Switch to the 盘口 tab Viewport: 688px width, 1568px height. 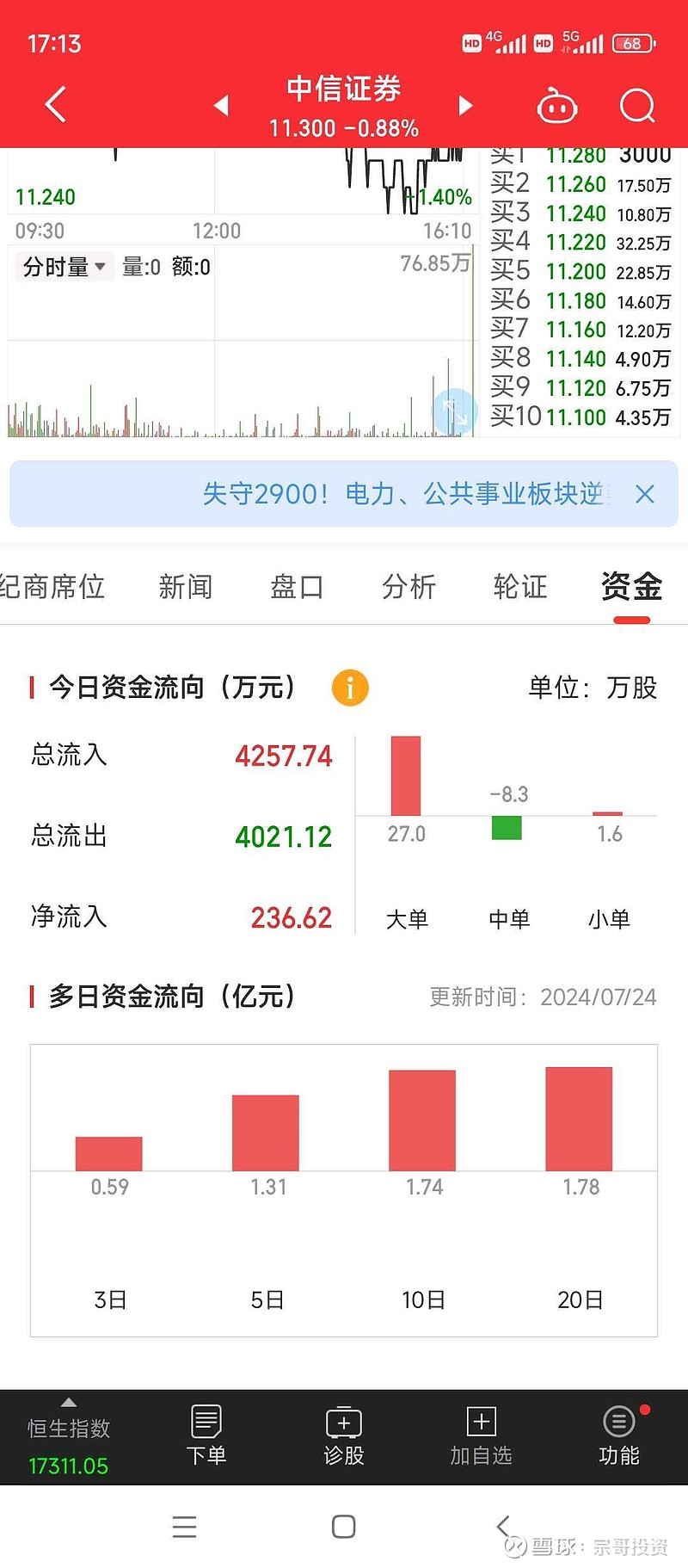coord(297,587)
